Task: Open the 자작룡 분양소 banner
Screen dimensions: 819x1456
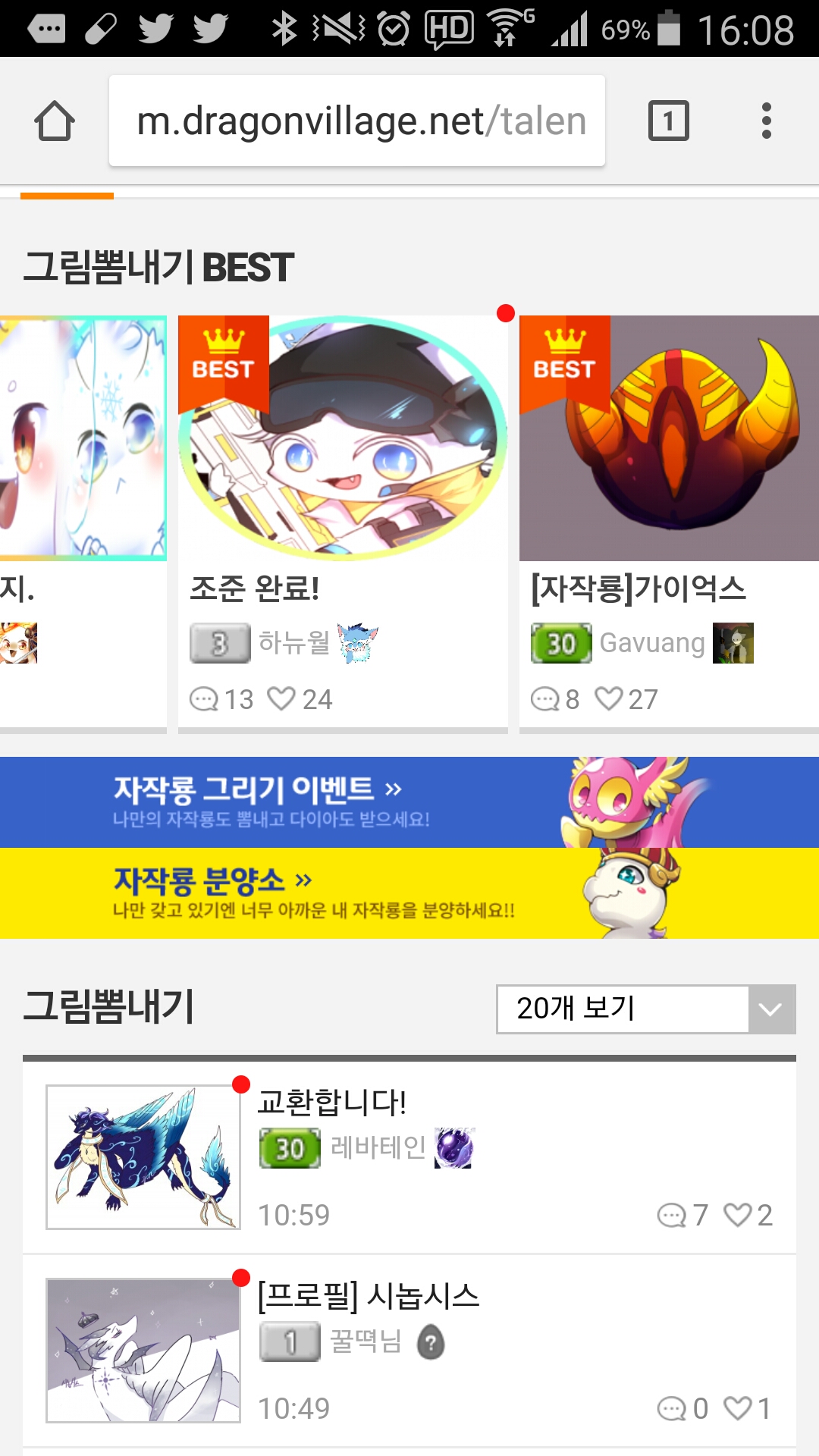Action: pos(409,893)
